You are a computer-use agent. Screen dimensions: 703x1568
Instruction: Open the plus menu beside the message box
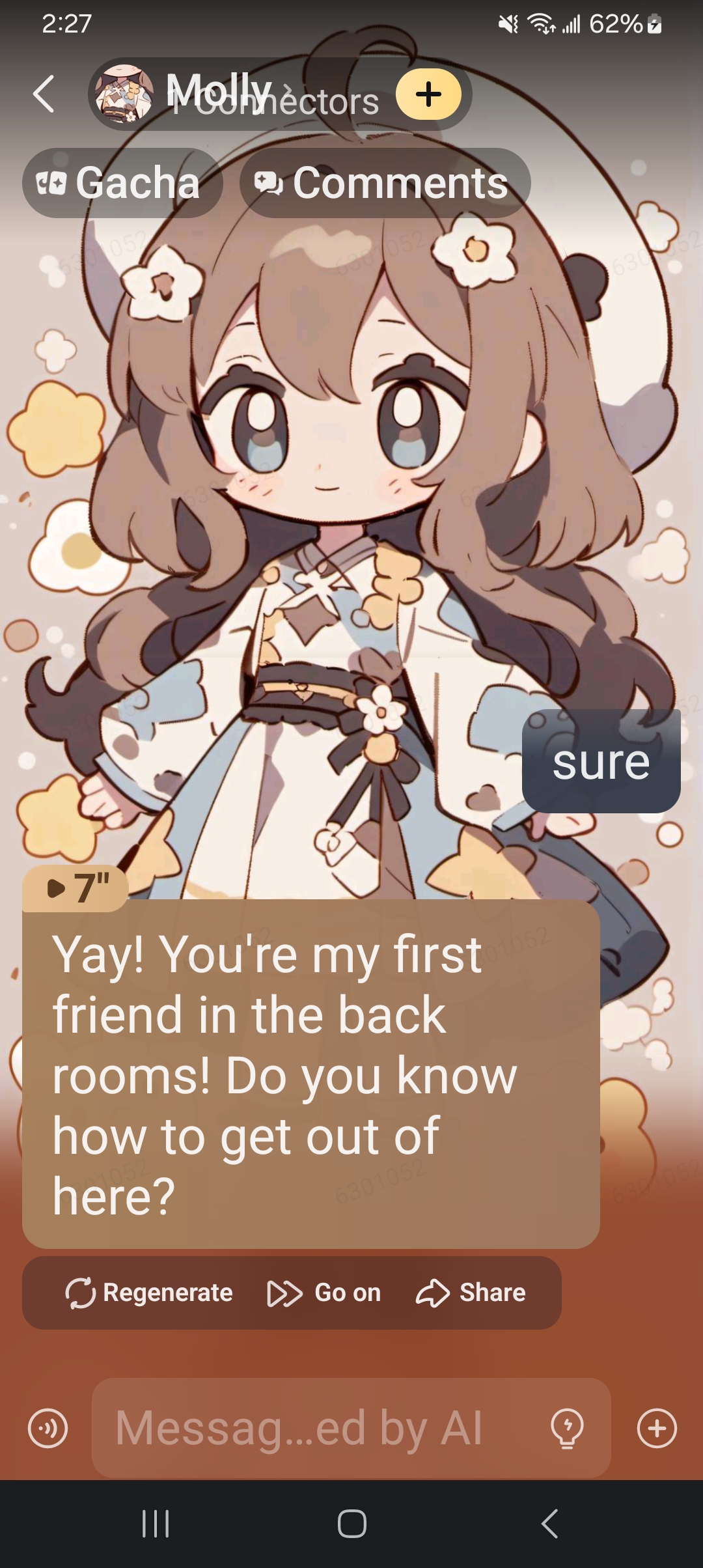point(656,1428)
